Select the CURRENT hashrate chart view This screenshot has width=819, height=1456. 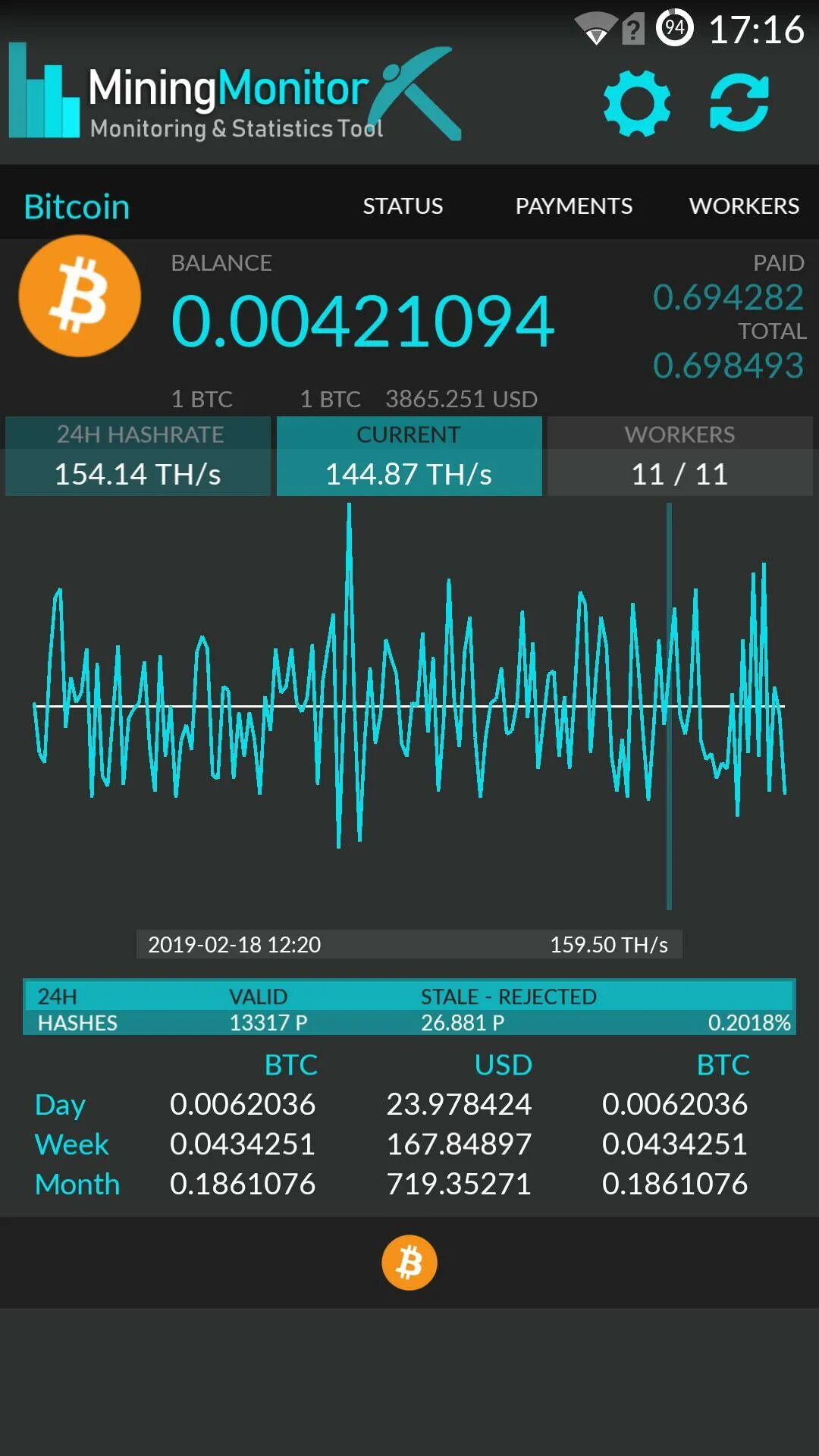409,456
